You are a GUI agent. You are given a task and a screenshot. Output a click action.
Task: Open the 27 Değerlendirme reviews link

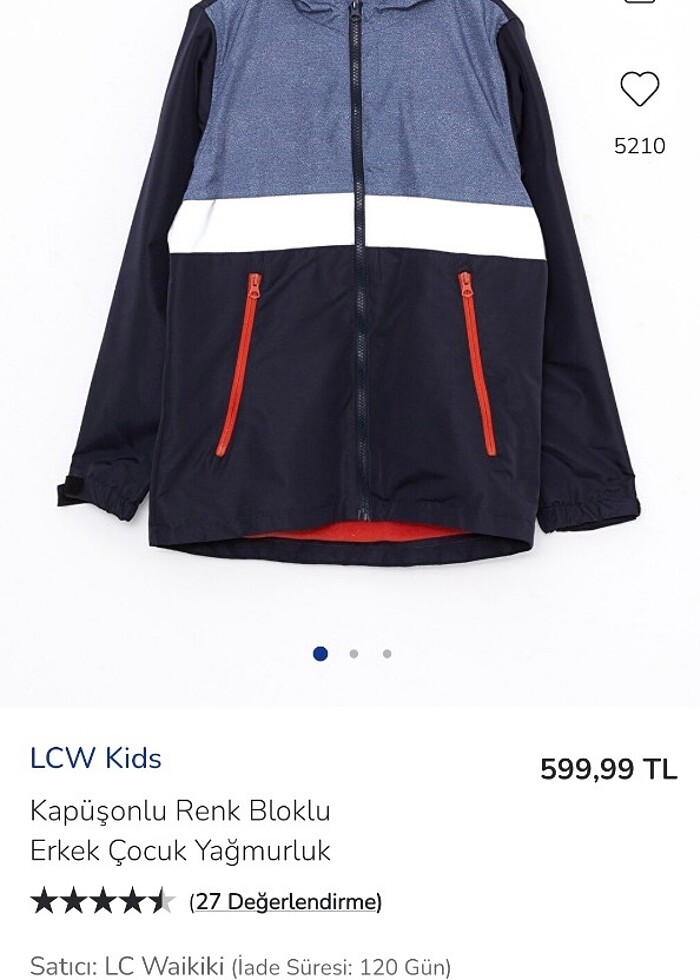(286, 902)
